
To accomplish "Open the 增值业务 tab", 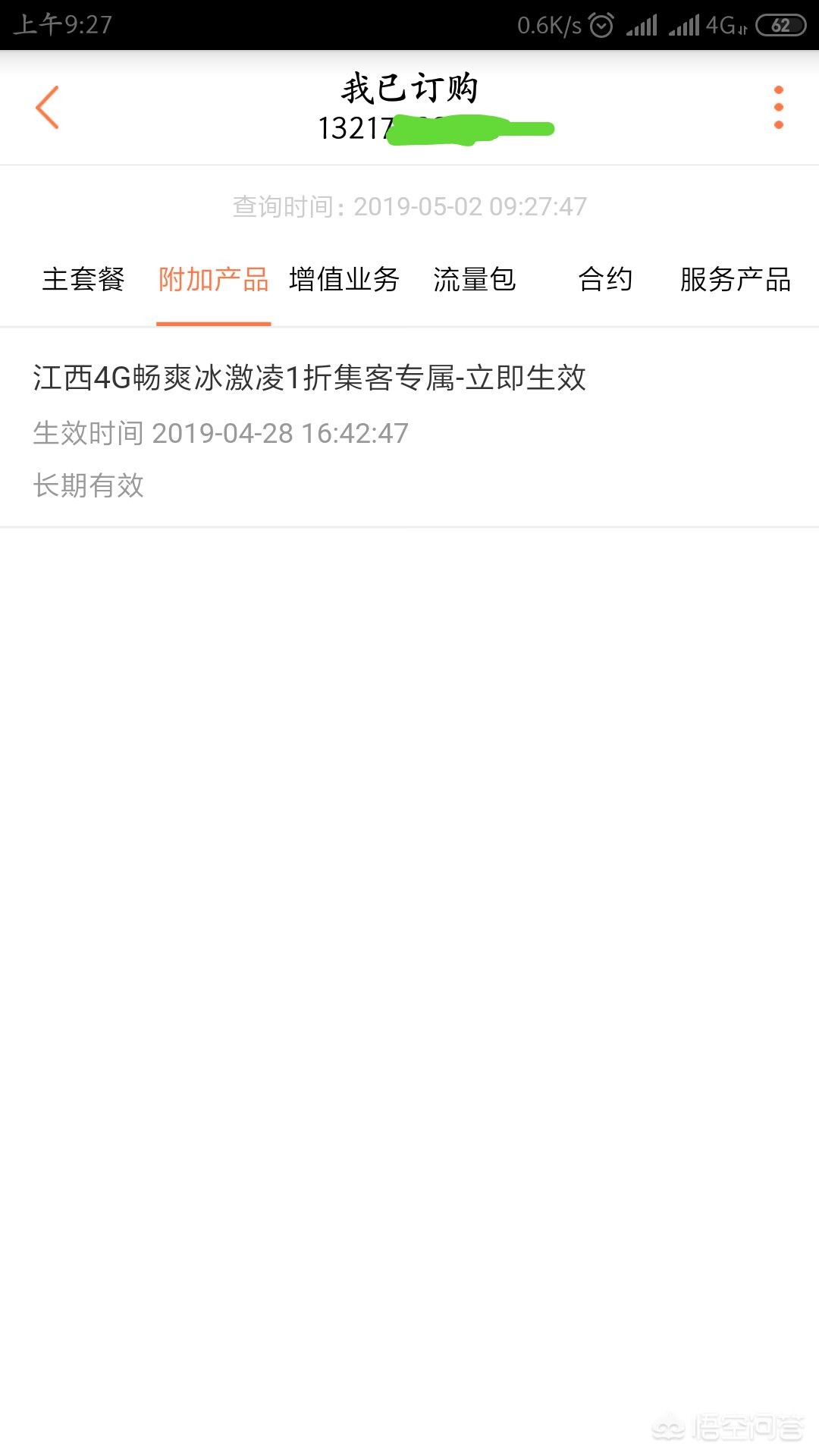I will click(344, 280).
